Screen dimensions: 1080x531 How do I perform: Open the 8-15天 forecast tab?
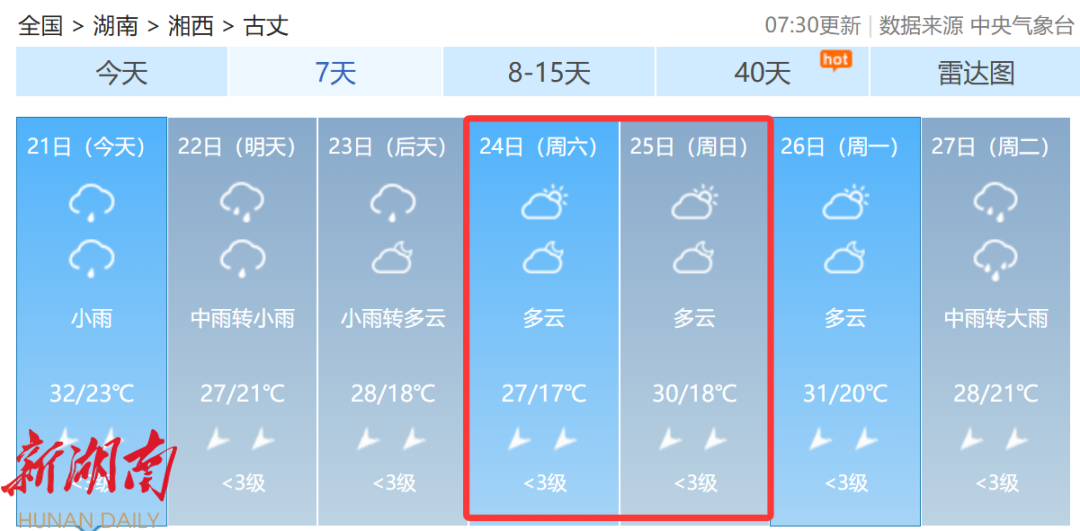pyautogui.click(x=549, y=72)
